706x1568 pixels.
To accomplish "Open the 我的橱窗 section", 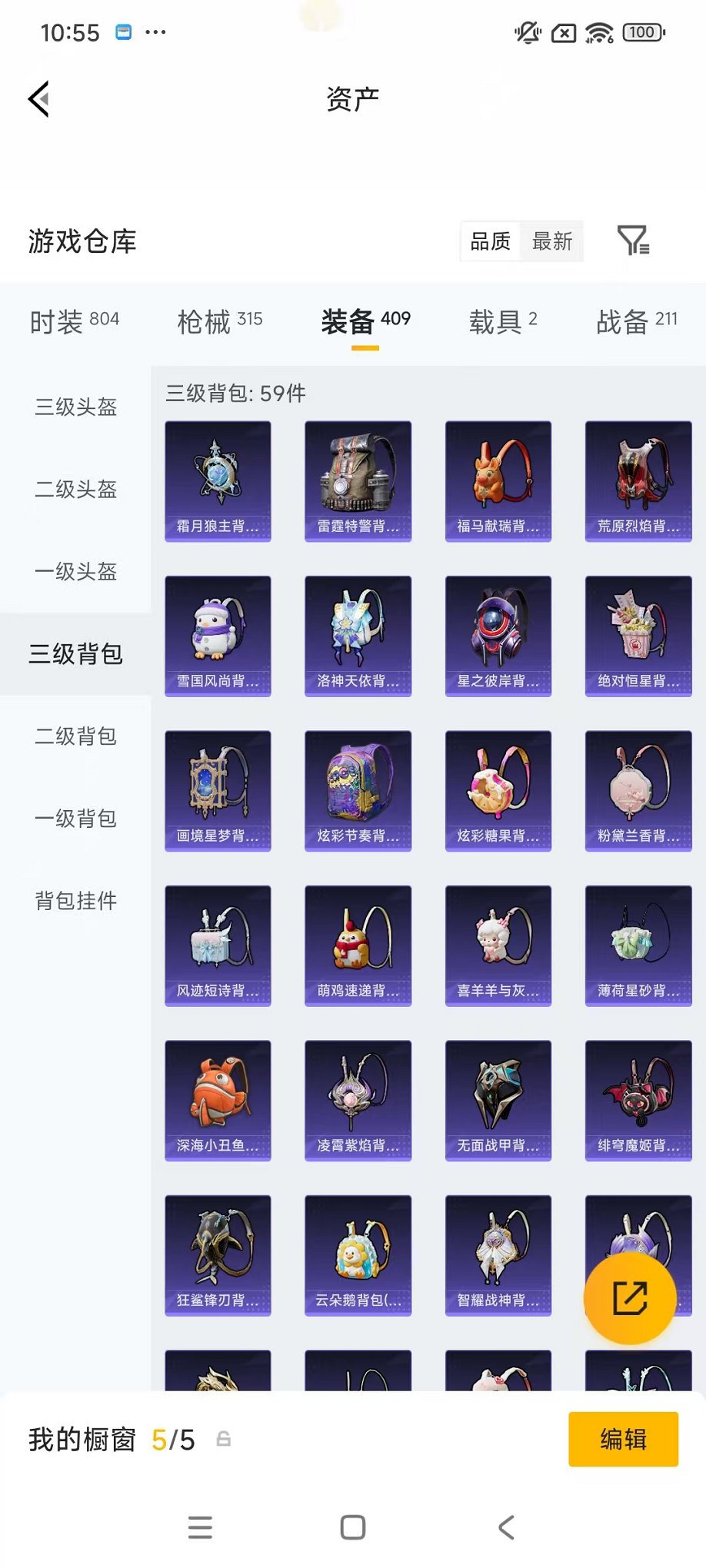I will pyautogui.click(x=82, y=1440).
